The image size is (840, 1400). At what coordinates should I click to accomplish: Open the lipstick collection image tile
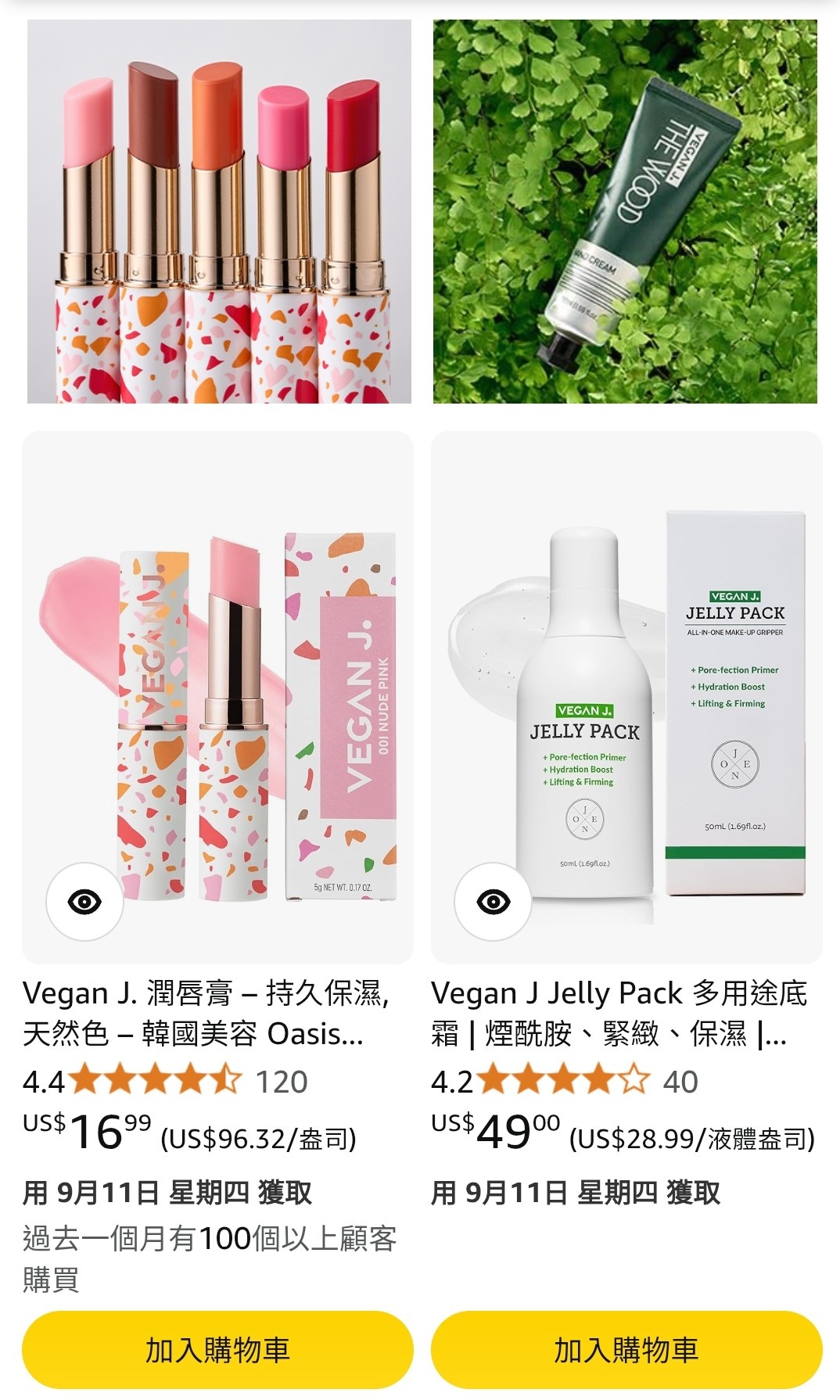(219, 211)
